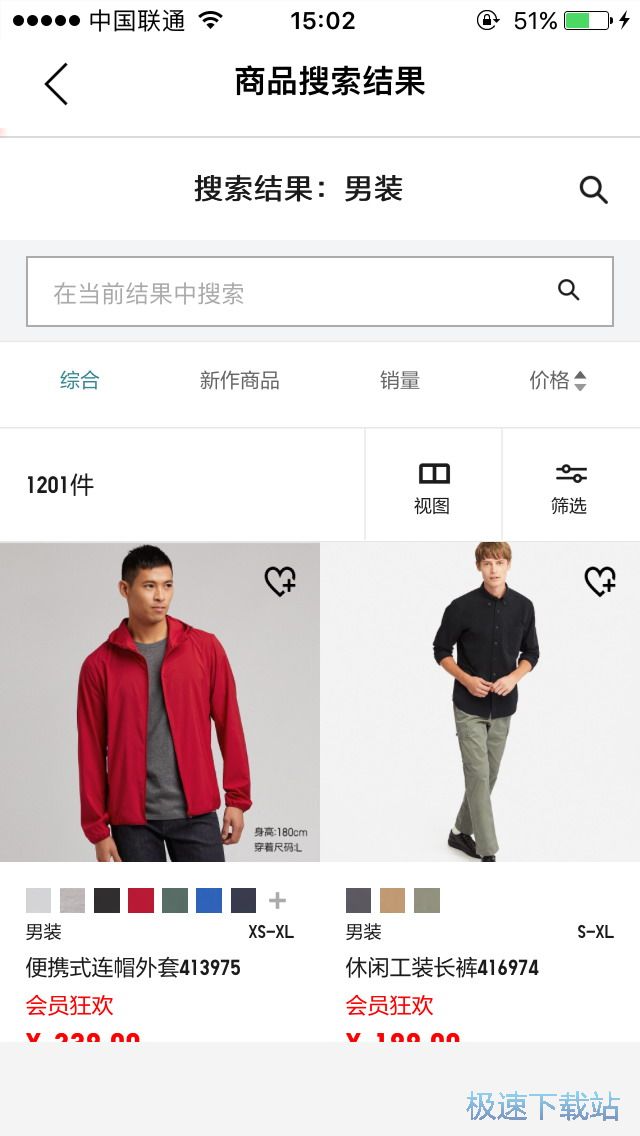Open the 便携式连帽外套413975 product
The image size is (640, 1136).
(133, 967)
